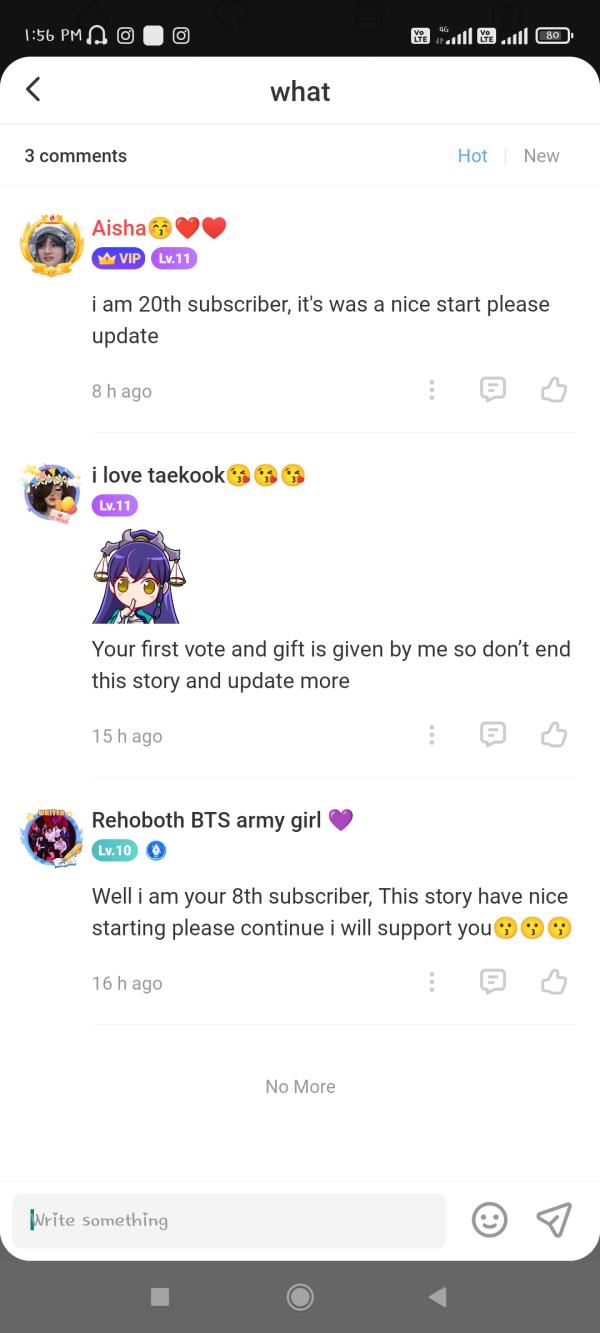
Task: Open Aisha's profile avatar
Action: [51, 244]
